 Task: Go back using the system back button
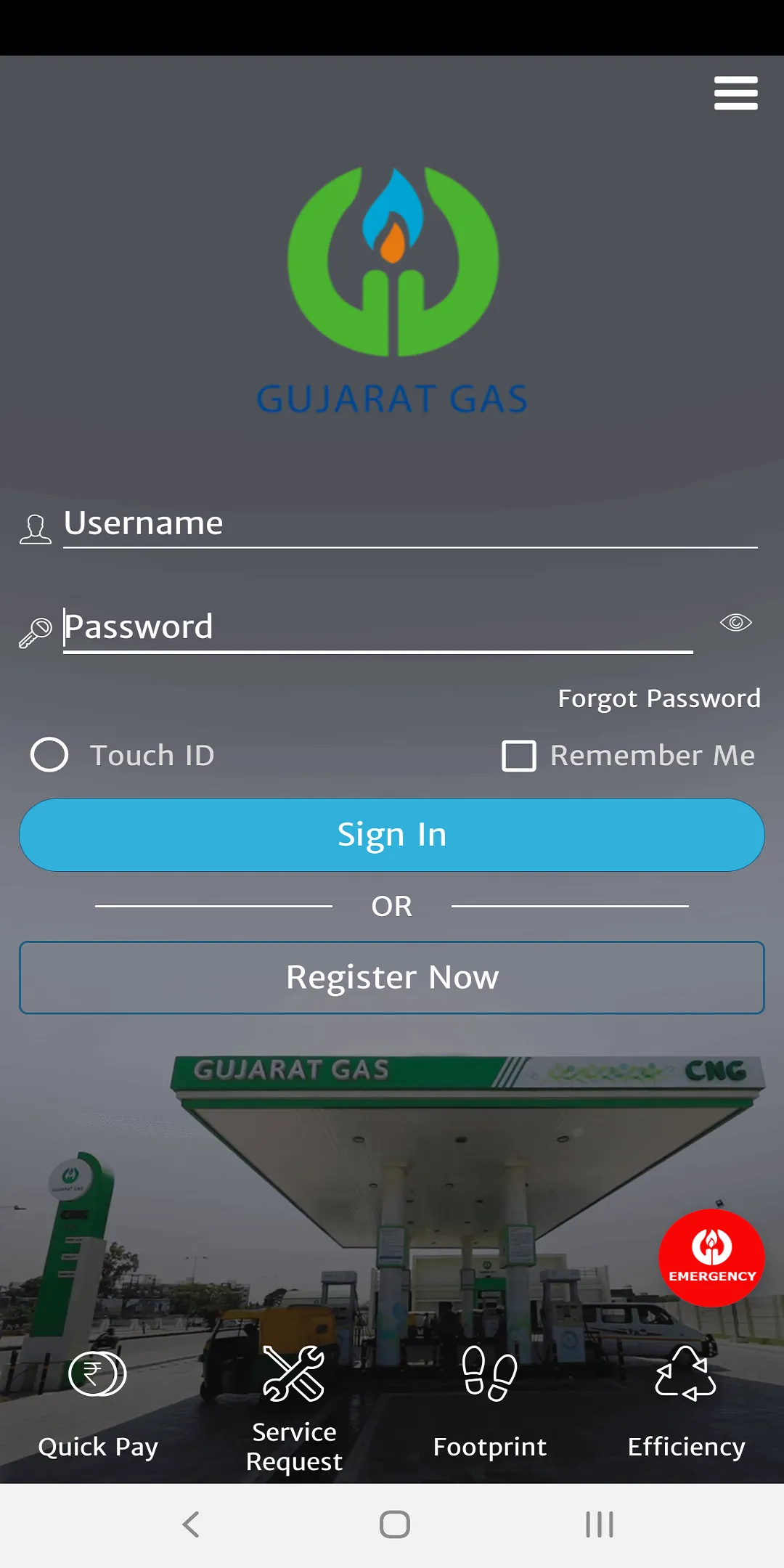(x=191, y=1524)
